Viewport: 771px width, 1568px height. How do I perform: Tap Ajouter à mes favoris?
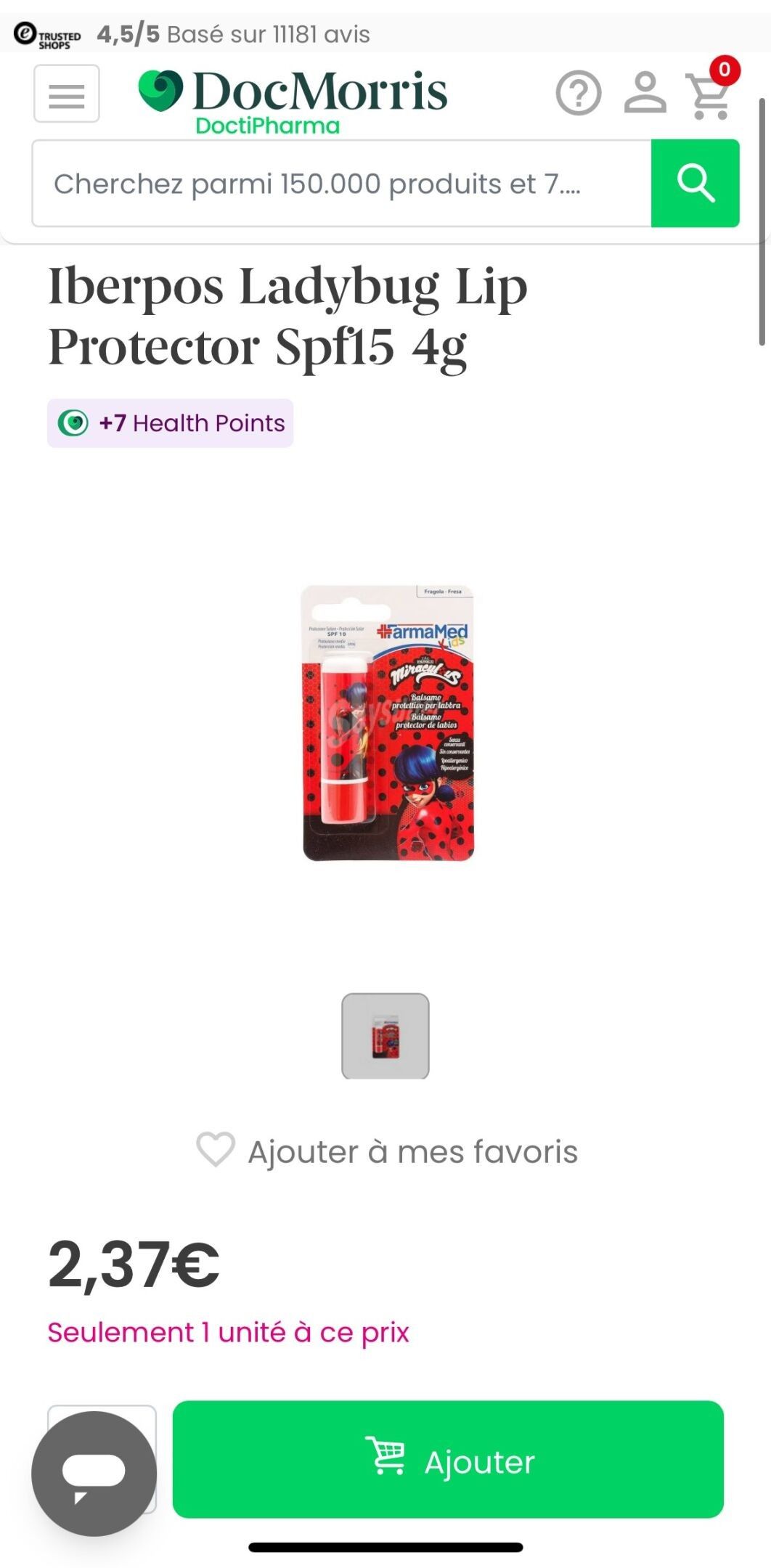pyautogui.click(x=387, y=1151)
